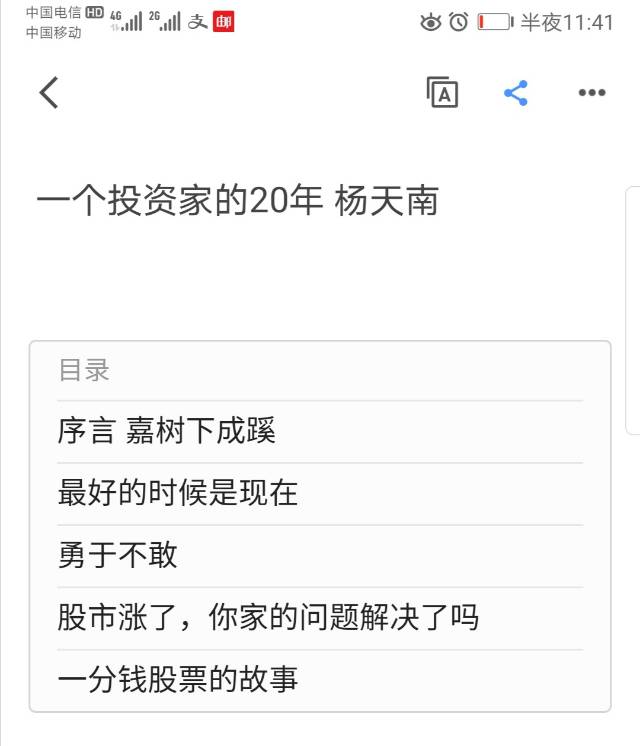Go to chapter 勇于不敢
Image resolution: width=640 pixels, height=746 pixels.
click(118, 555)
